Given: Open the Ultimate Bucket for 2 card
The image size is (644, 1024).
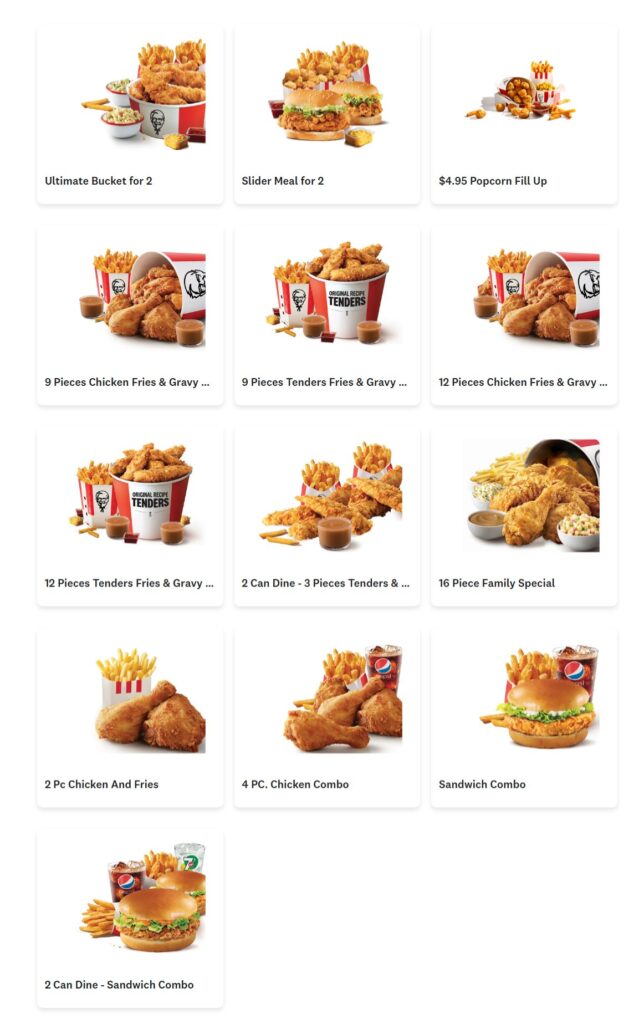Looking at the screenshot, I should pyautogui.click(x=130, y=115).
